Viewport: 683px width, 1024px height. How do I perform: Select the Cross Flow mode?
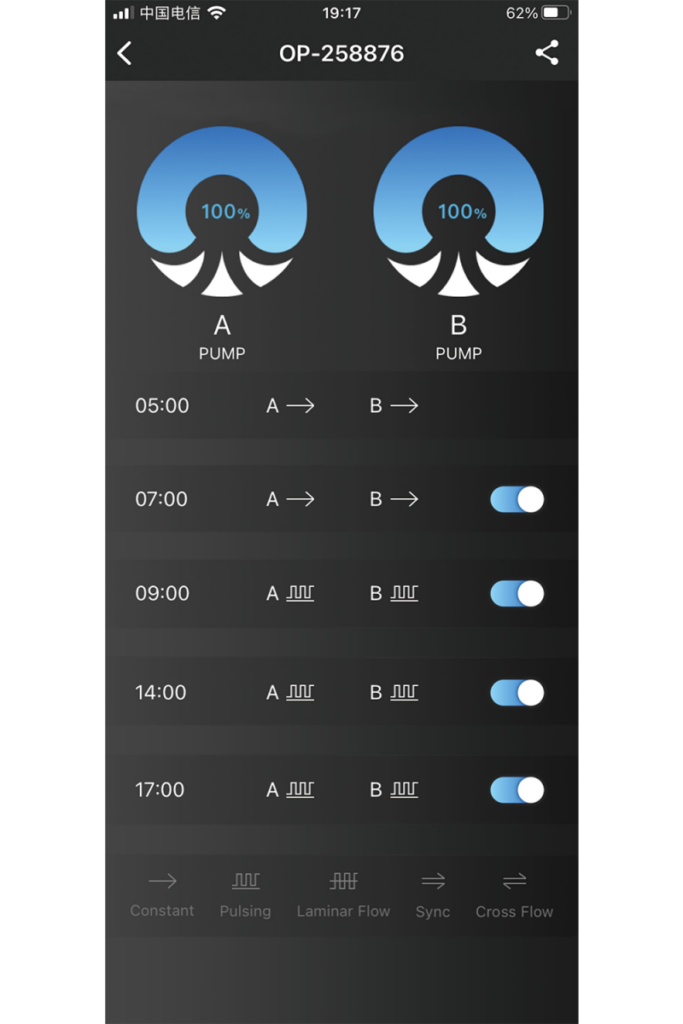point(514,894)
